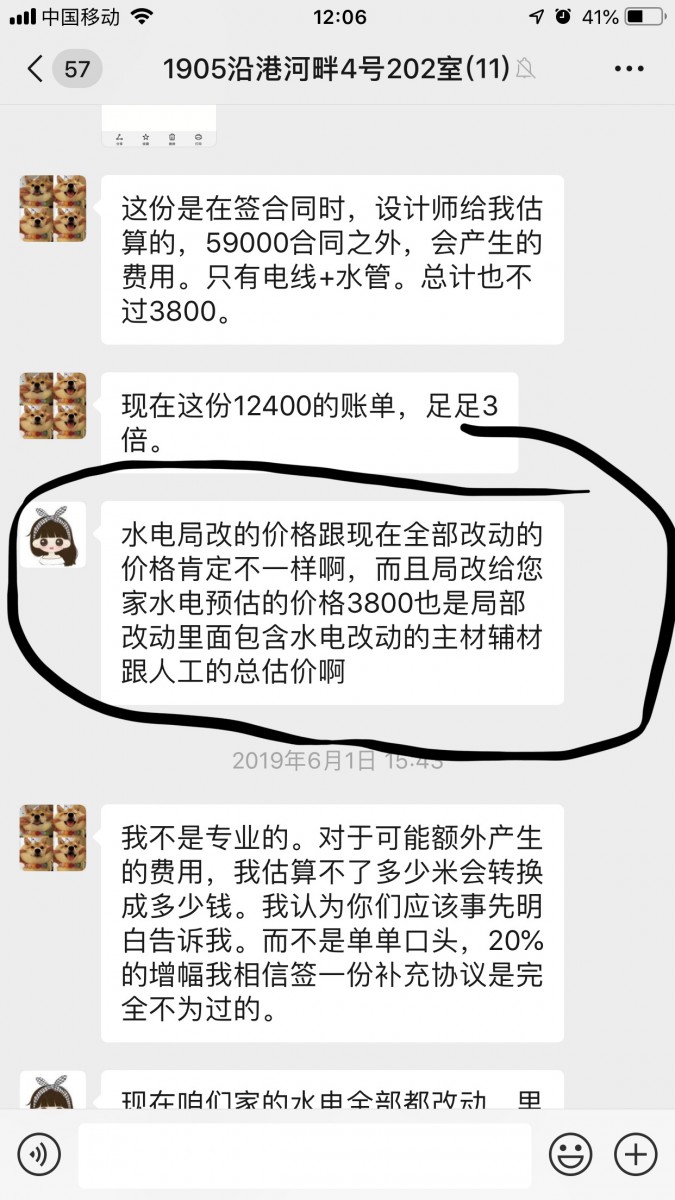Screen dimensions: 675x1200
Task: Open the dog avatar beside the 12400 bill message
Action: click(x=52, y=406)
